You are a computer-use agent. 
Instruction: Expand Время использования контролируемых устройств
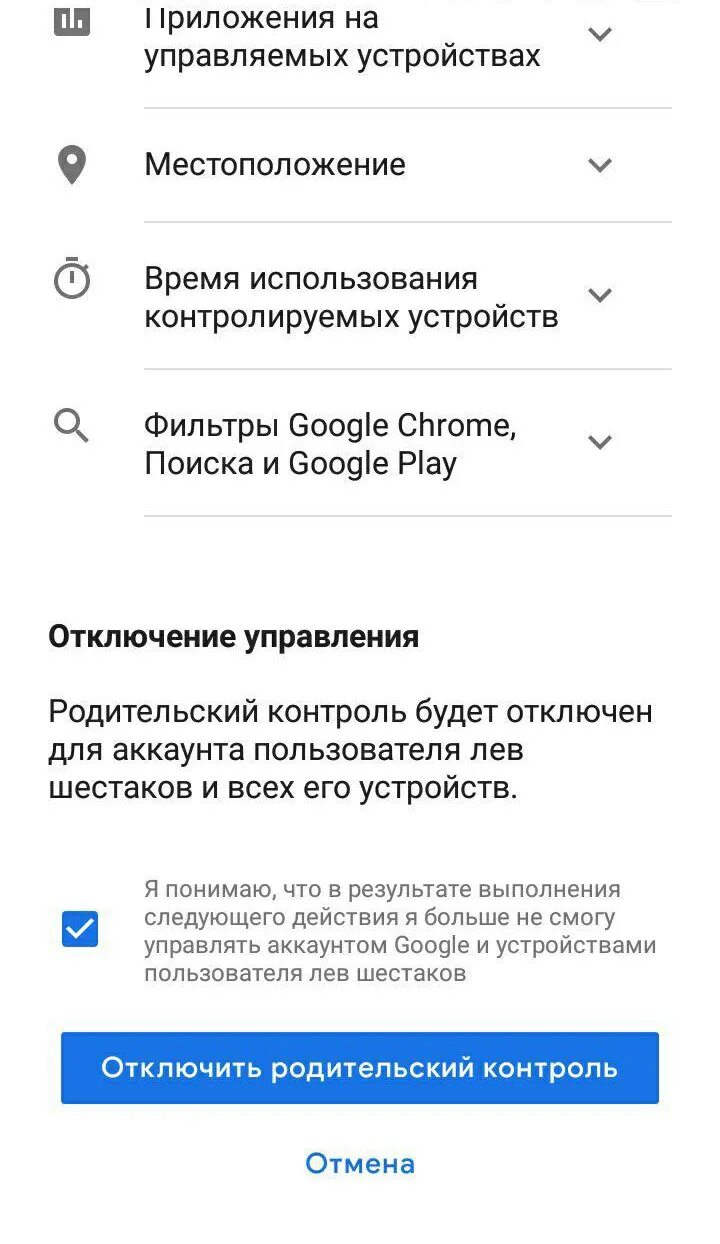tap(599, 295)
